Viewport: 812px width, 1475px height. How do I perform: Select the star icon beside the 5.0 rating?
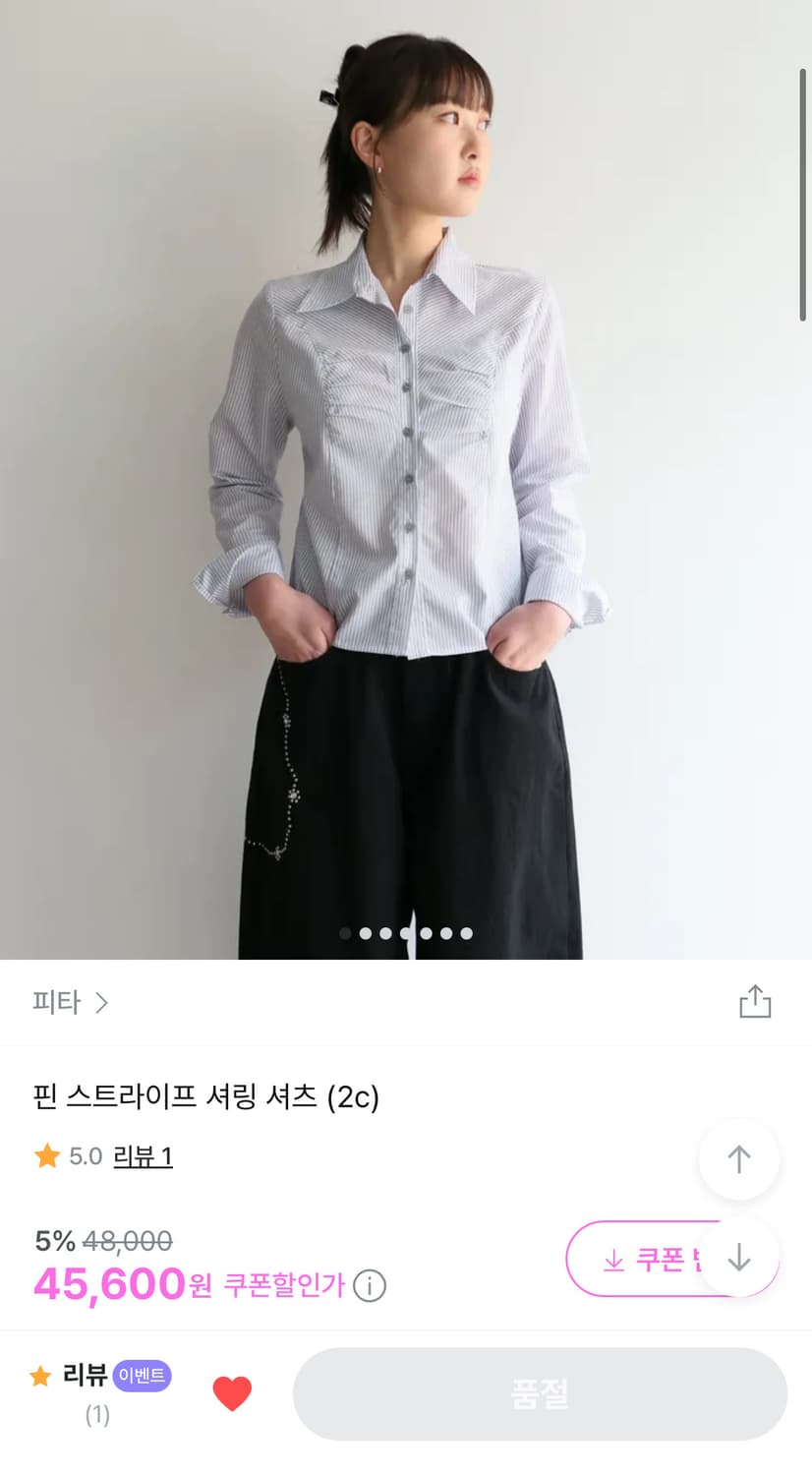(x=45, y=1156)
